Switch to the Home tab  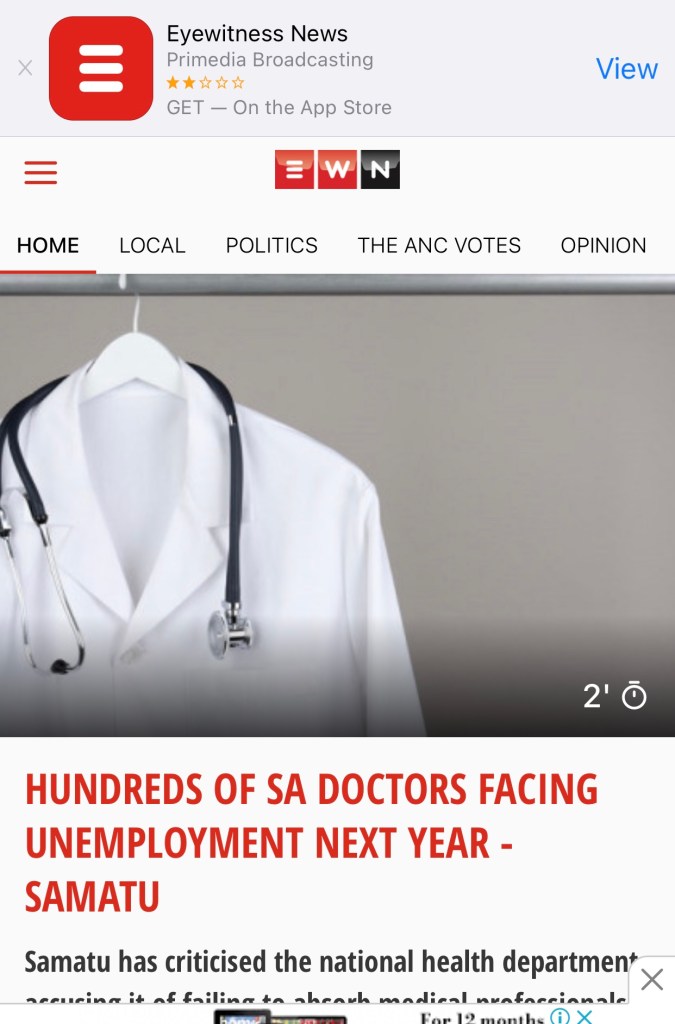point(48,245)
